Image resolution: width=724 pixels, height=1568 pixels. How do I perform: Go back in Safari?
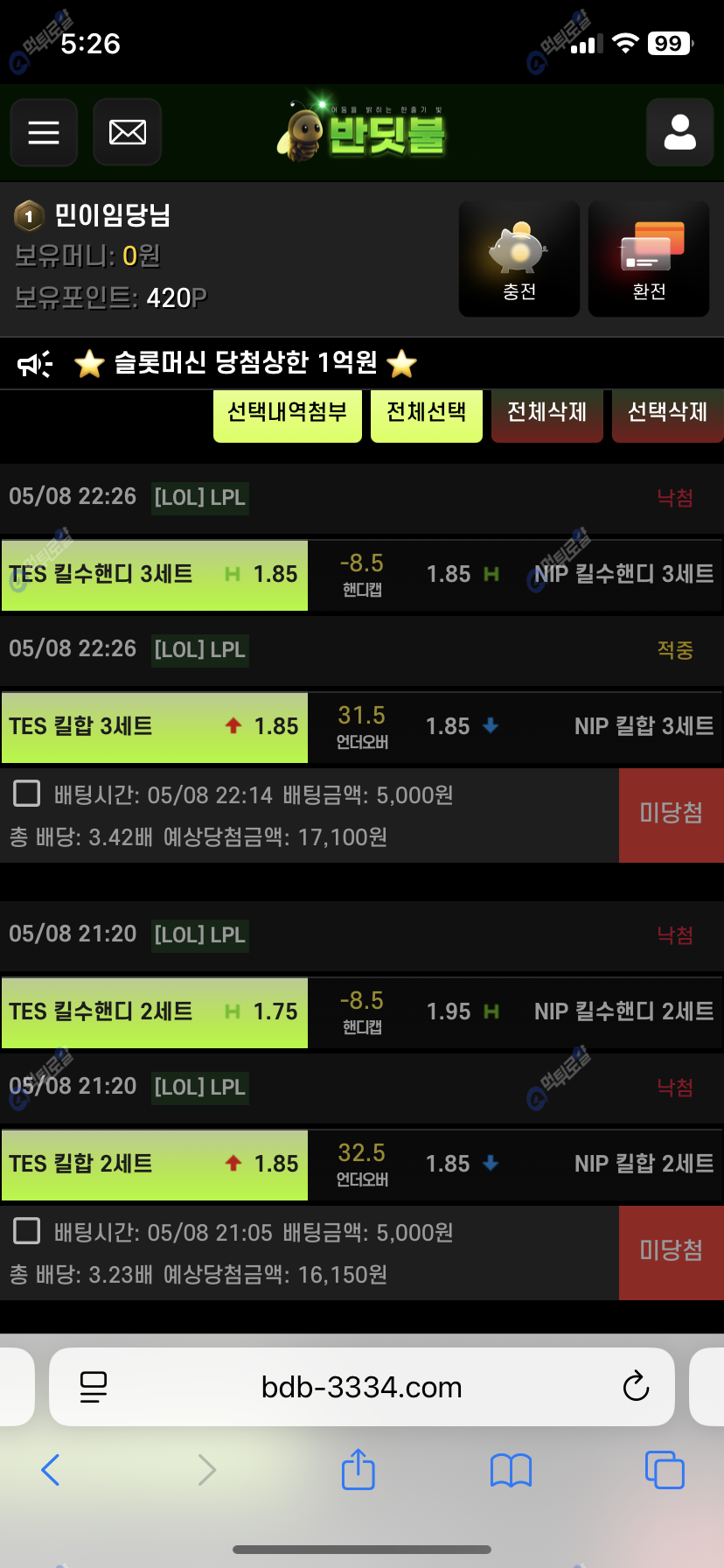(x=51, y=1470)
